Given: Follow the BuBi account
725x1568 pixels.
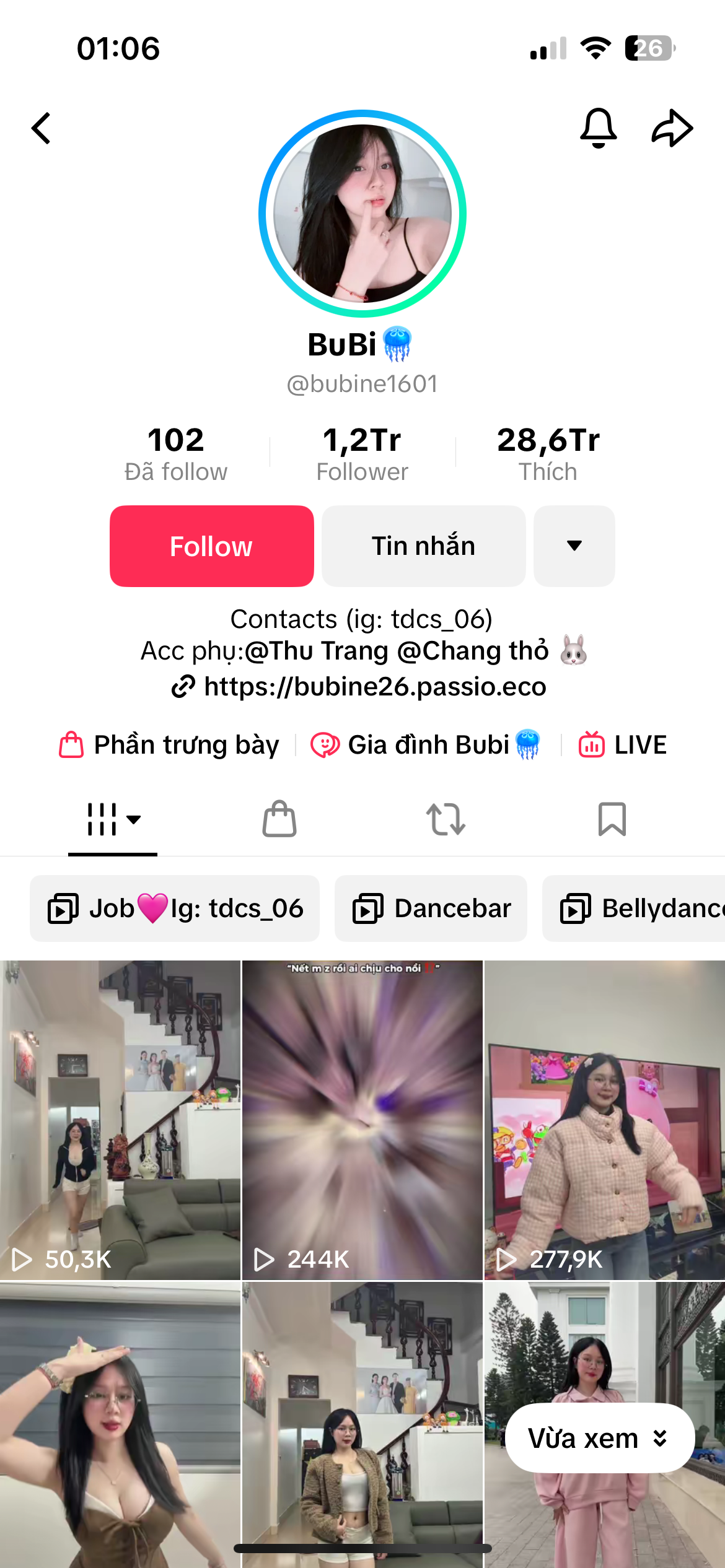Looking at the screenshot, I should (212, 546).
